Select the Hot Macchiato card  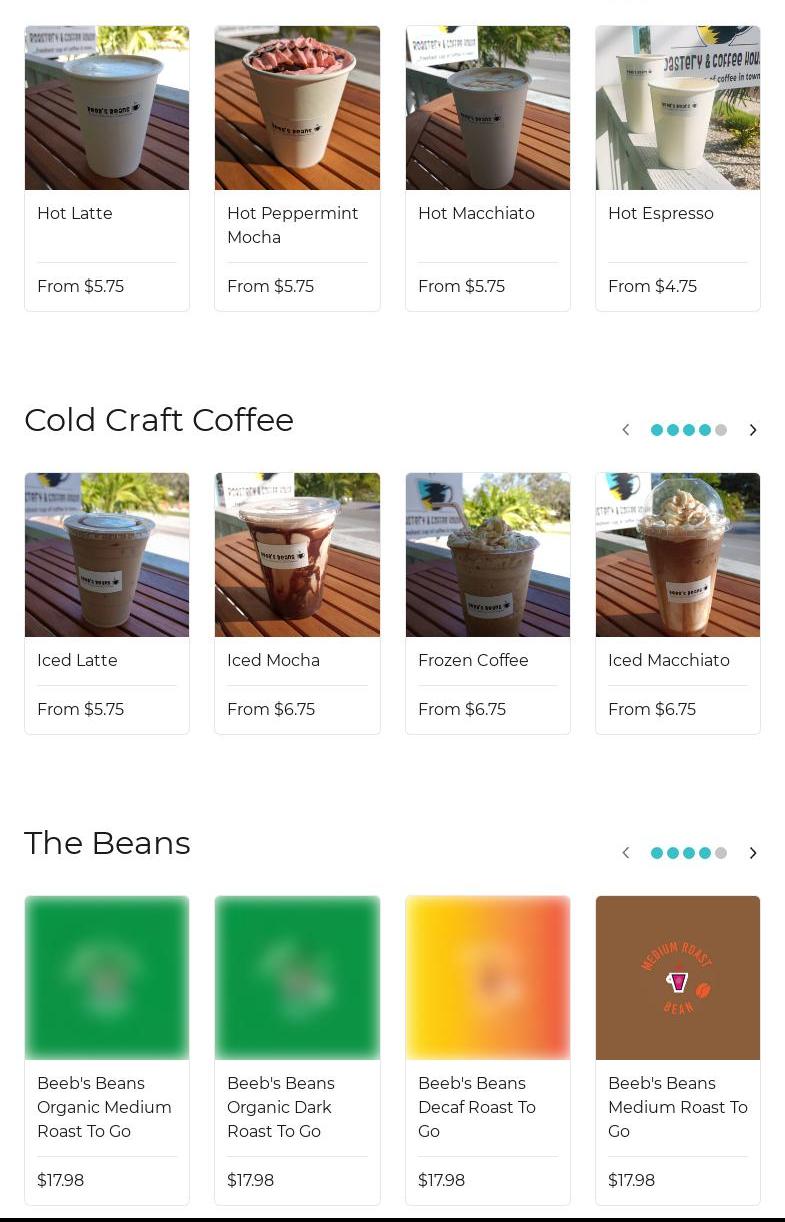(x=488, y=168)
